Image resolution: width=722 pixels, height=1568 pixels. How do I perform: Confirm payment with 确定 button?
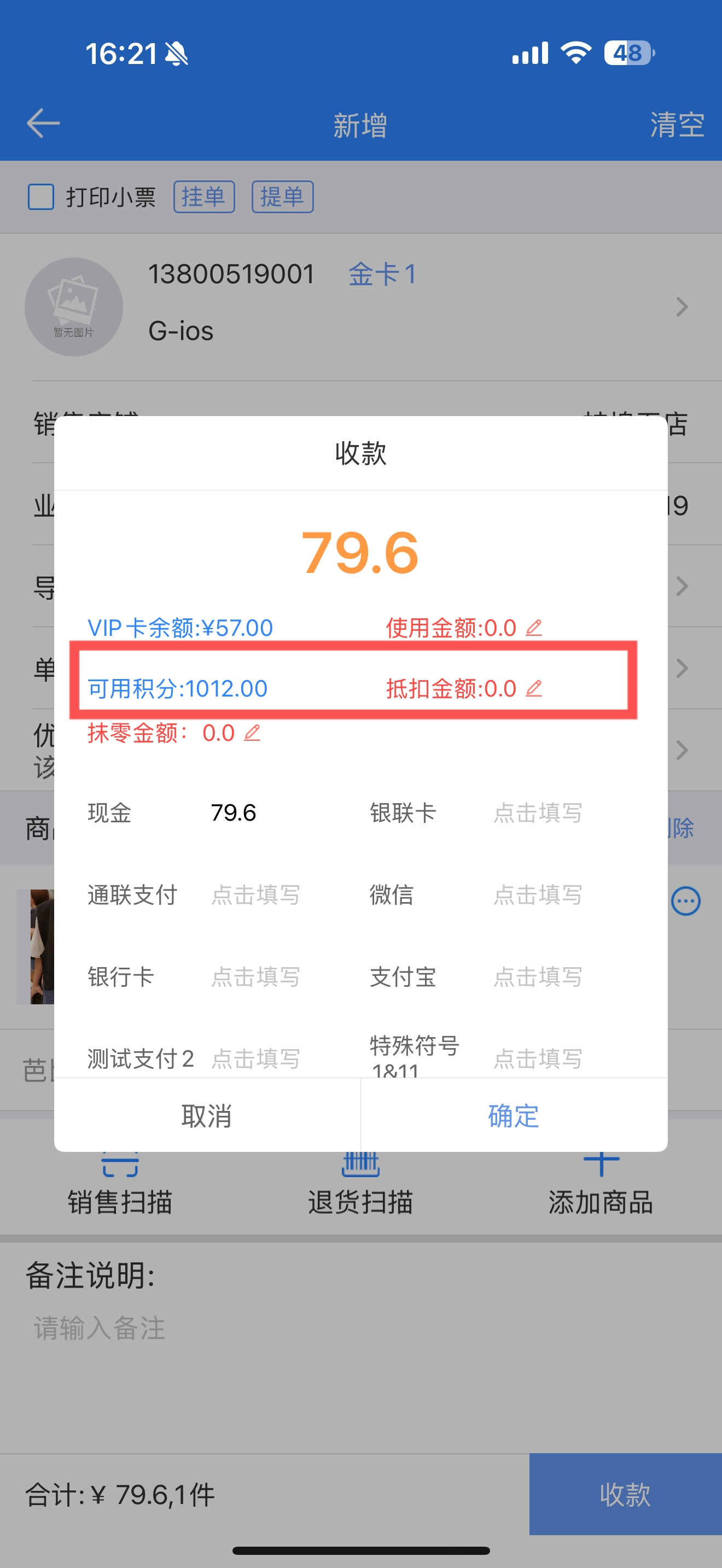point(514,1116)
